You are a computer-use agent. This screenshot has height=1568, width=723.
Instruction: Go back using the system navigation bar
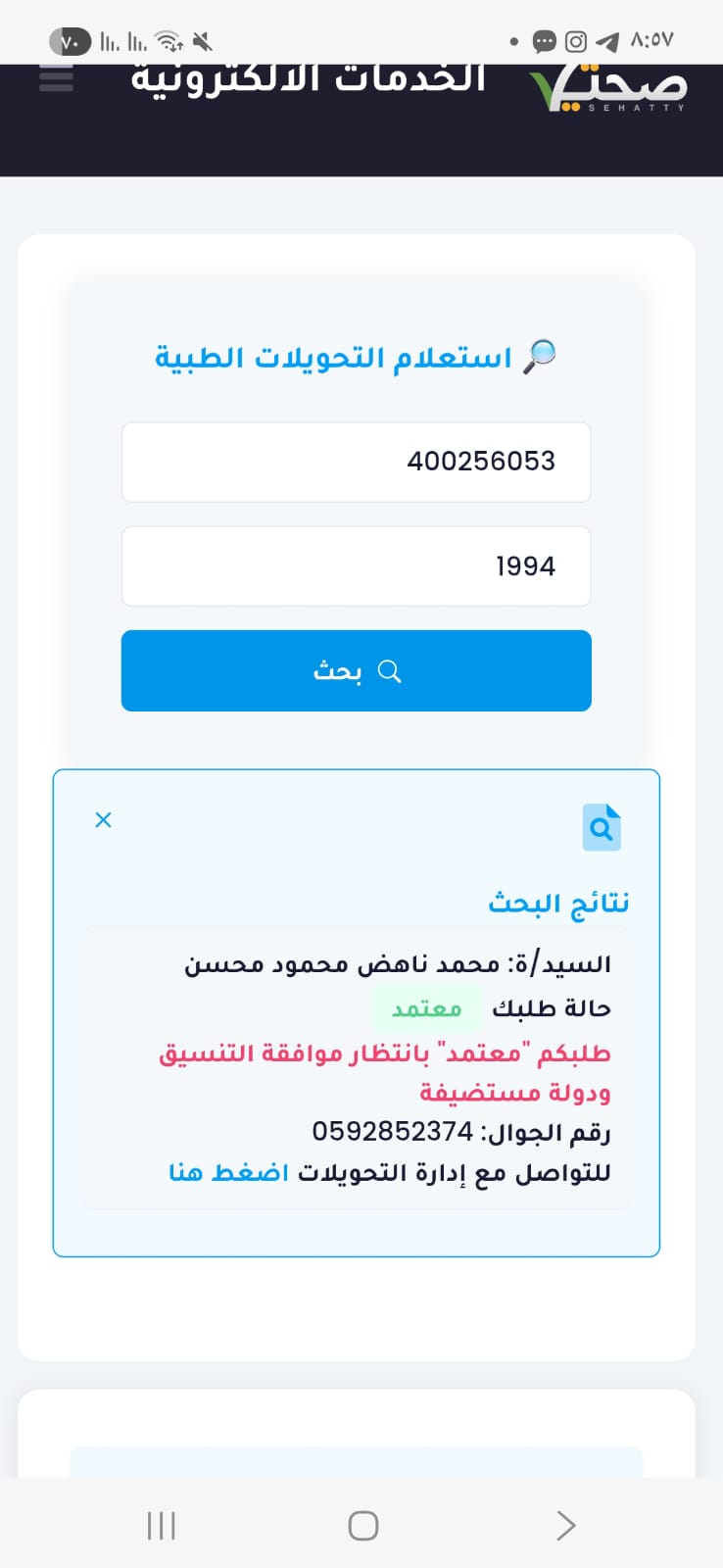tap(565, 1525)
